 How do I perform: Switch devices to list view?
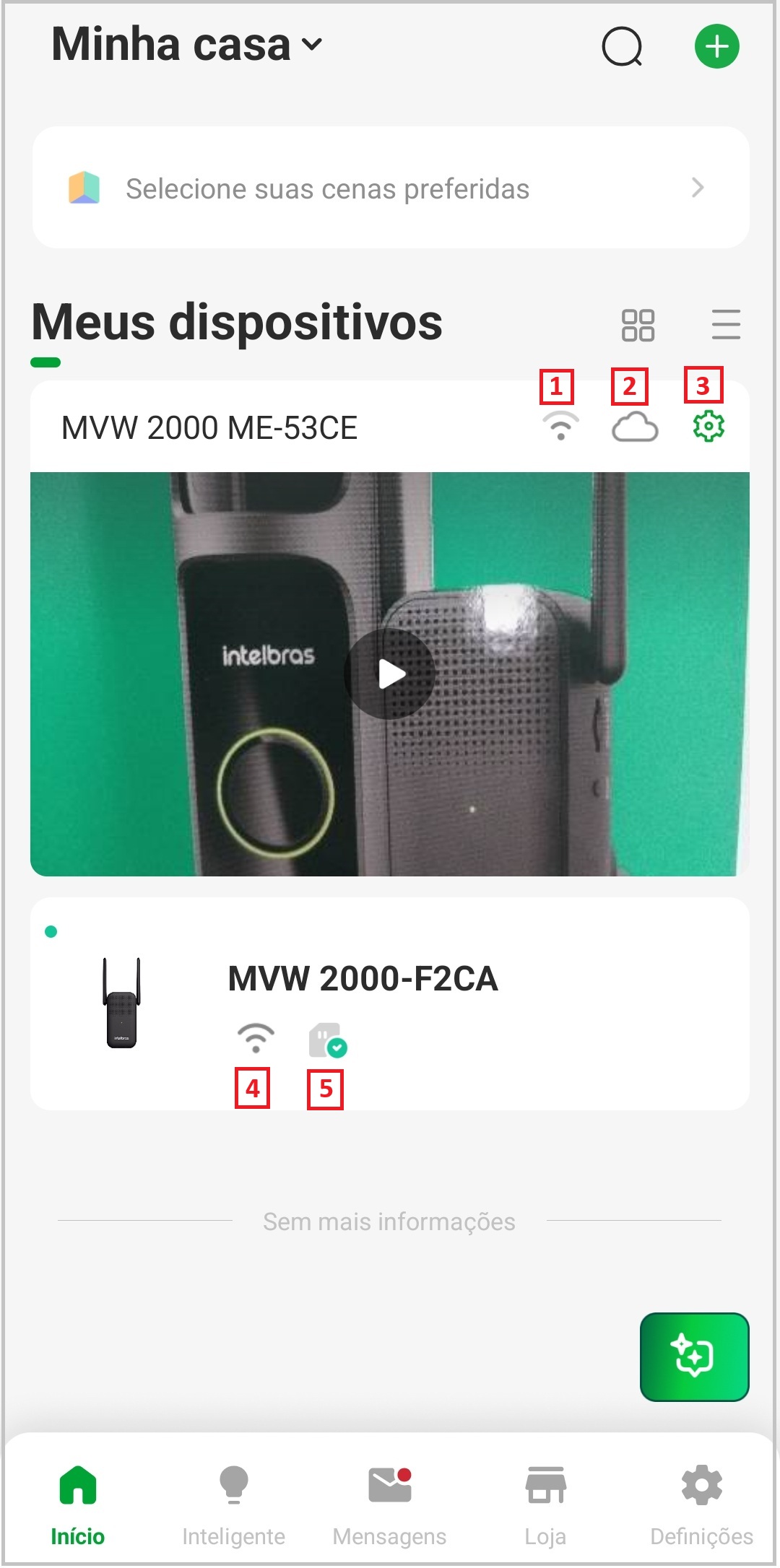(x=725, y=325)
